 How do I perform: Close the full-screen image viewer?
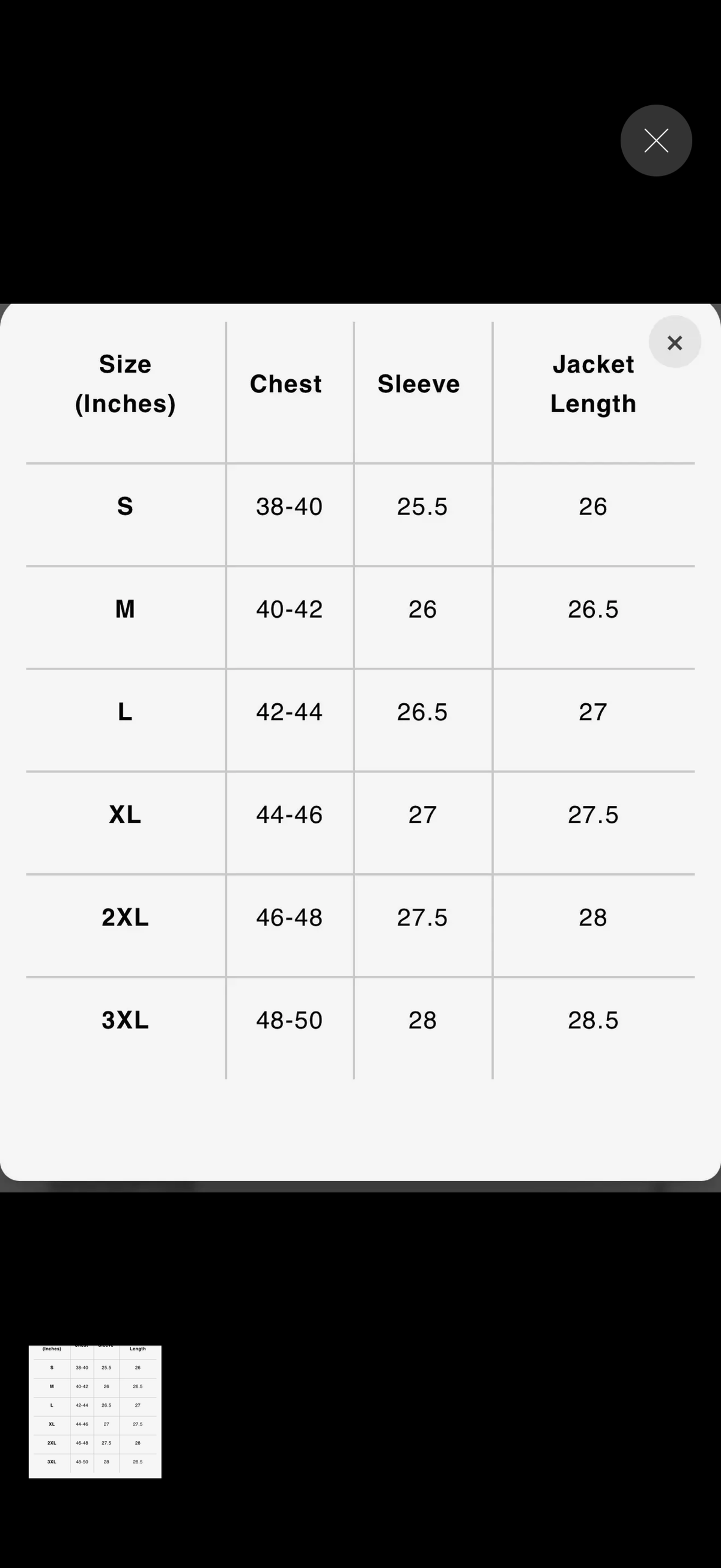pos(656,141)
